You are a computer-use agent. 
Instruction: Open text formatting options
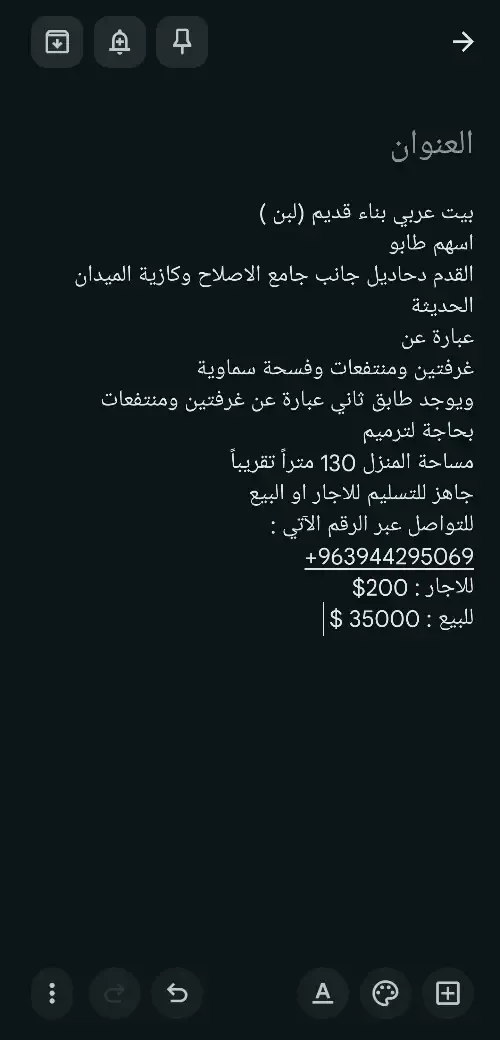click(322, 993)
